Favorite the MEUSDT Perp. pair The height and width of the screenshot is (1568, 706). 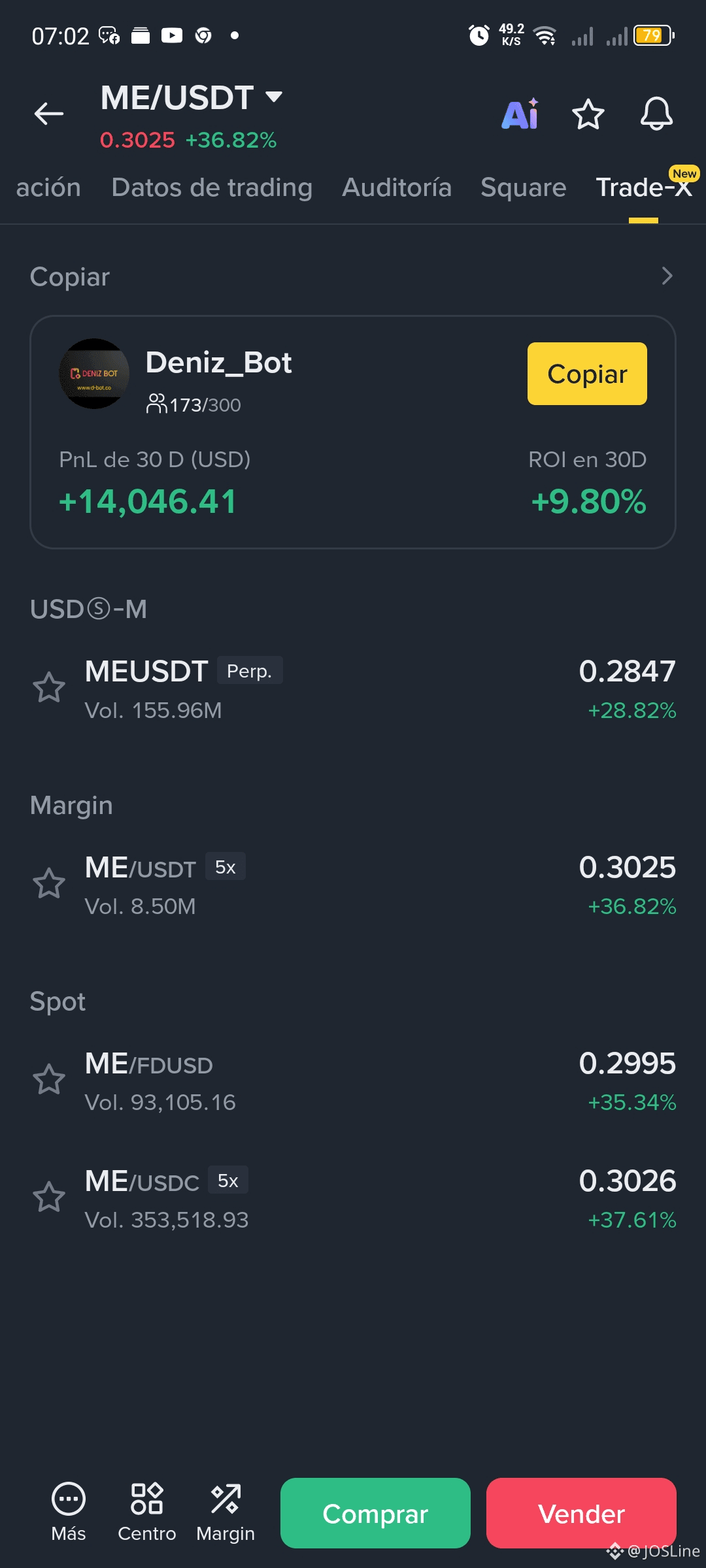click(x=49, y=688)
